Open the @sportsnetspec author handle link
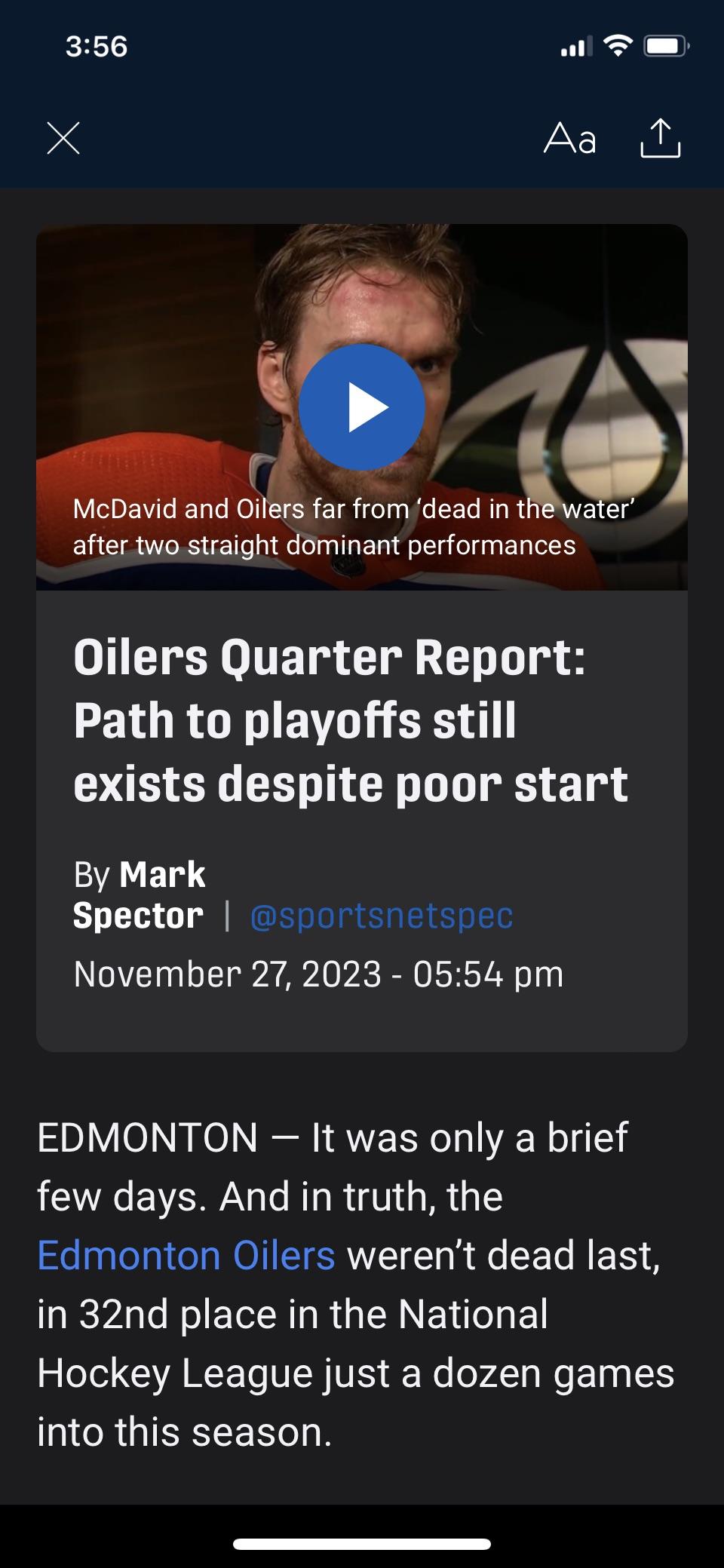Screen dimensions: 724x1568 [381, 916]
